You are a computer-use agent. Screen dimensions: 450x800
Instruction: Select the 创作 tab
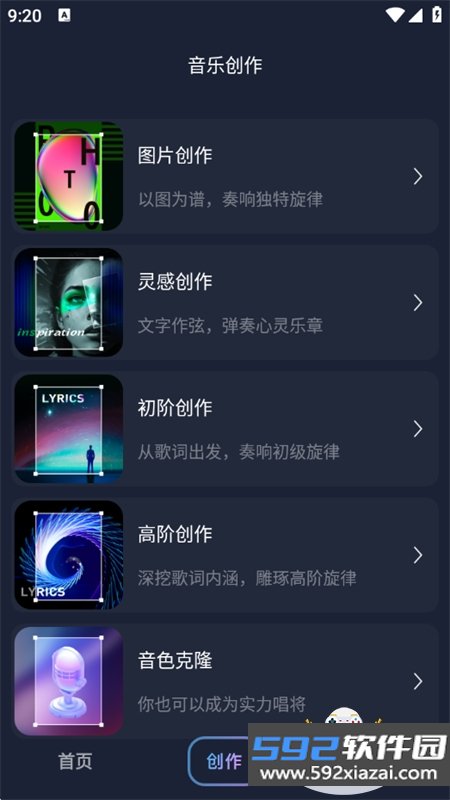point(223,761)
